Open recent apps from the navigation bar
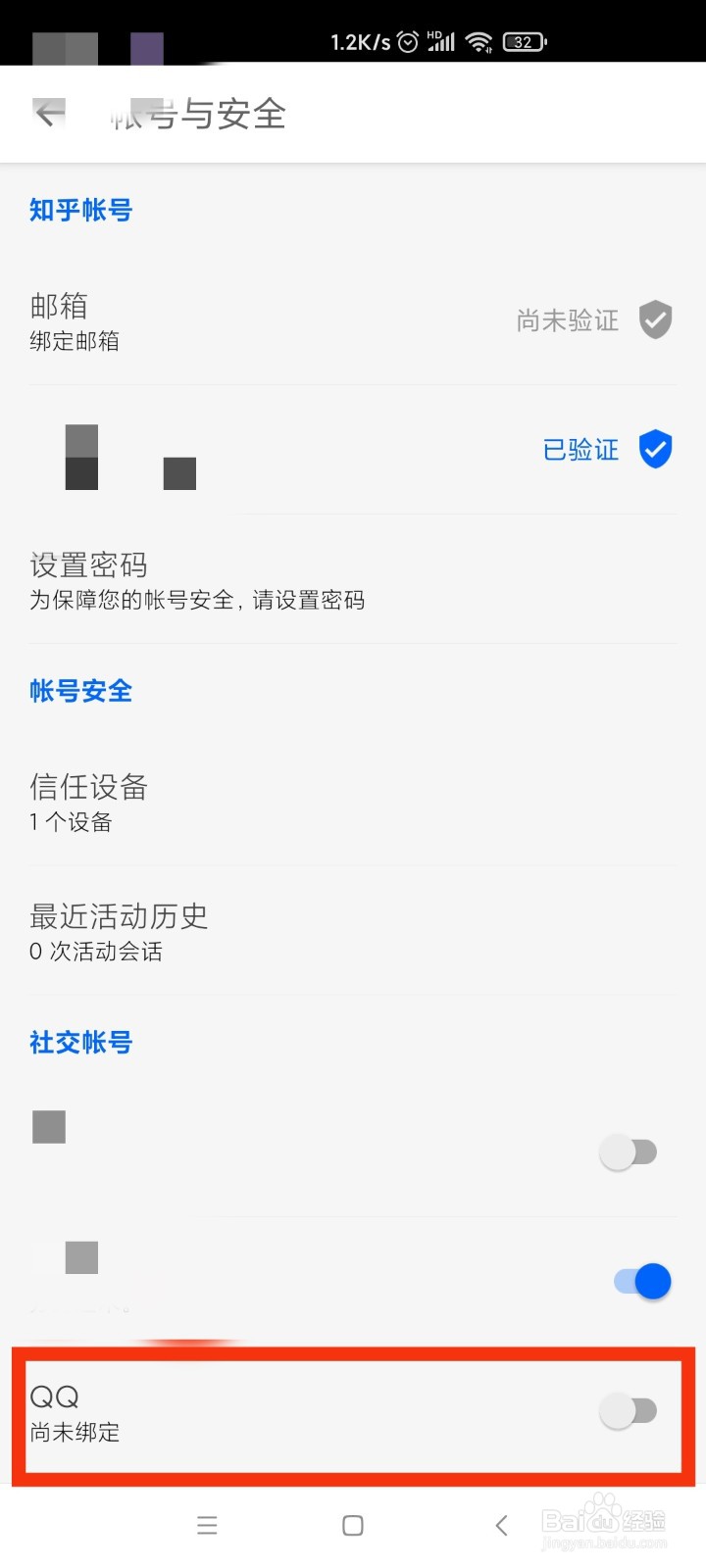706x1568 pixels. 207,1525
